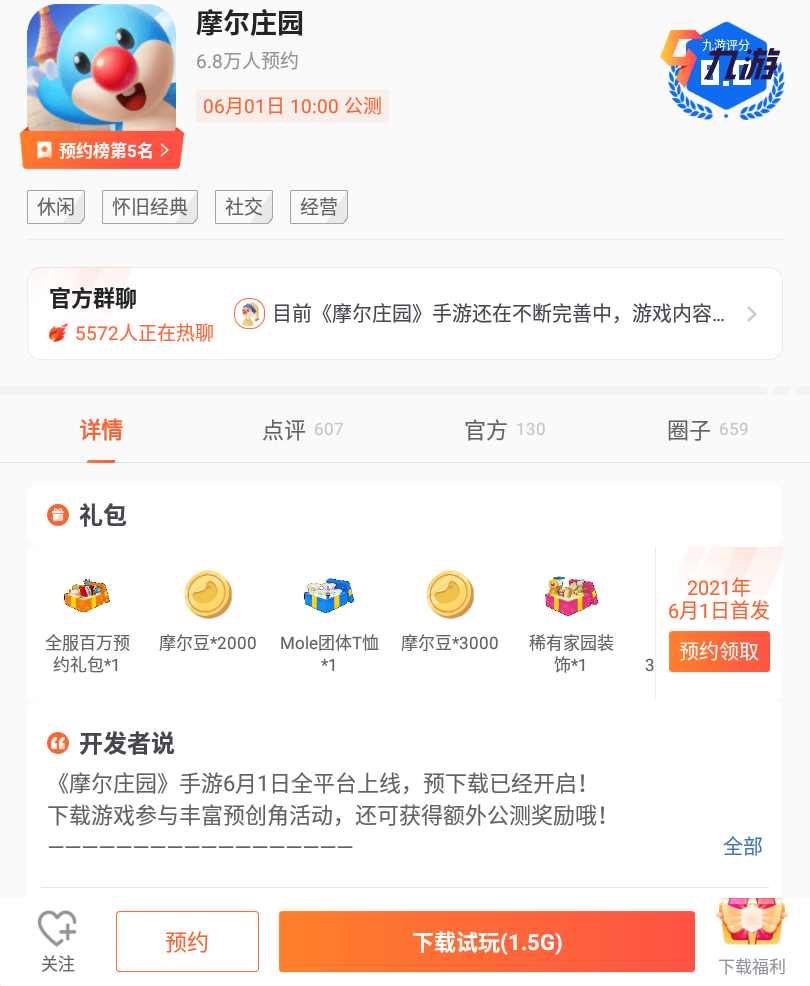
Task: Open the 官方群聊 group chat card
Action: point(404,314)
